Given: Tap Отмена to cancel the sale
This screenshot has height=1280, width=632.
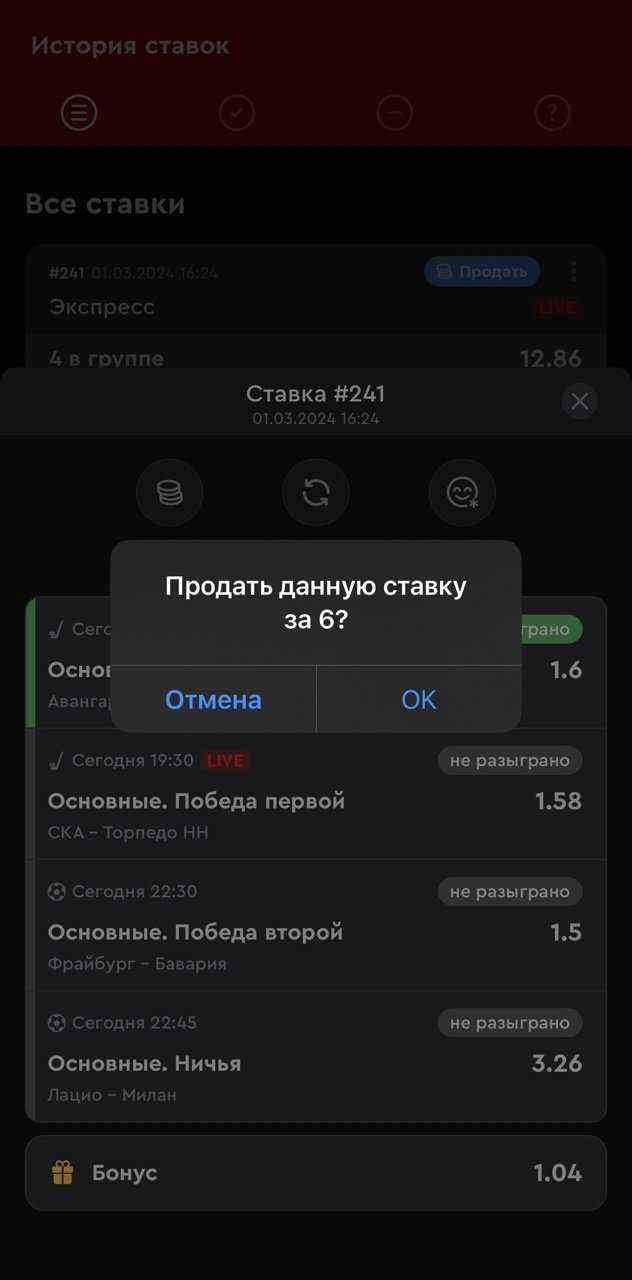Looking at the screenshot, I should click(x=213, y=699).
